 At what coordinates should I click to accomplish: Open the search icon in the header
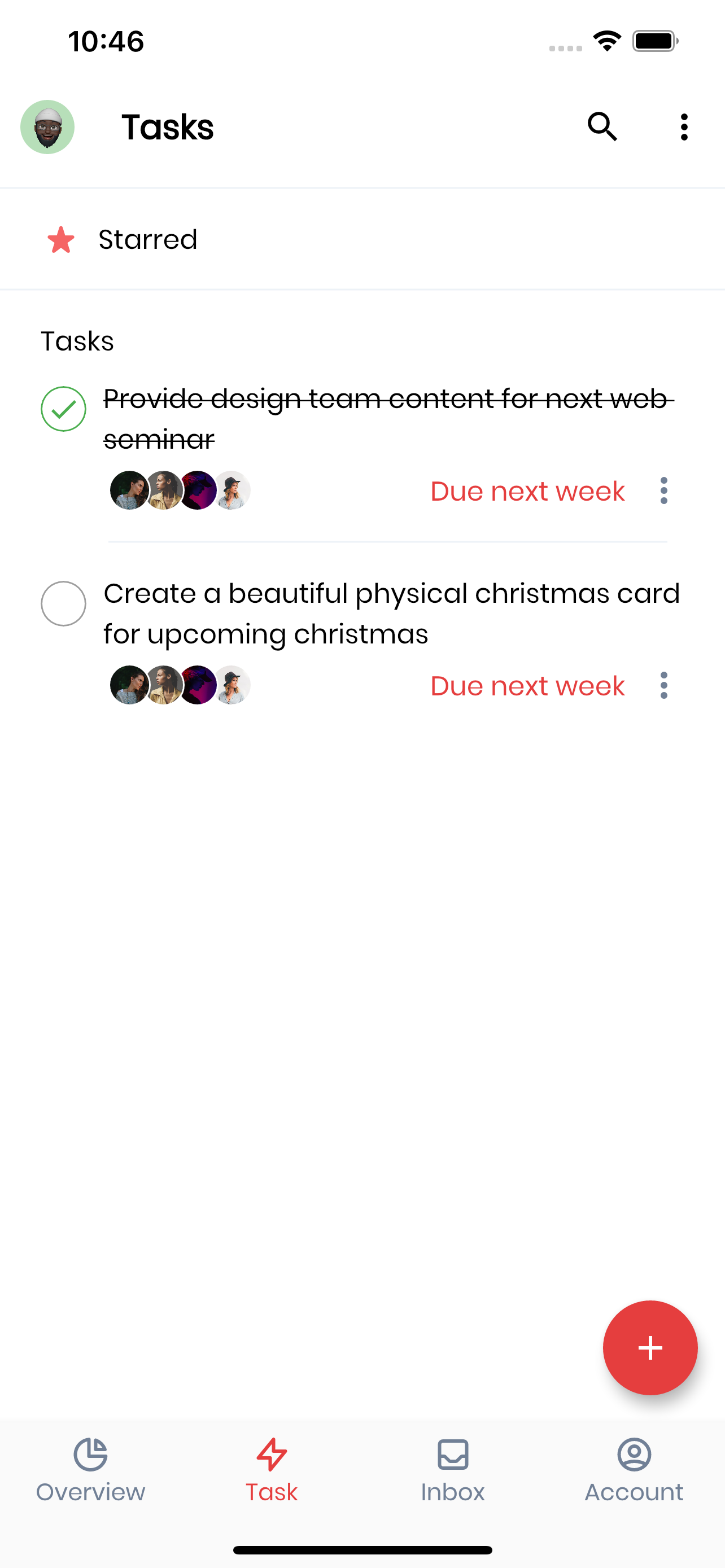(x=602, y=126)
